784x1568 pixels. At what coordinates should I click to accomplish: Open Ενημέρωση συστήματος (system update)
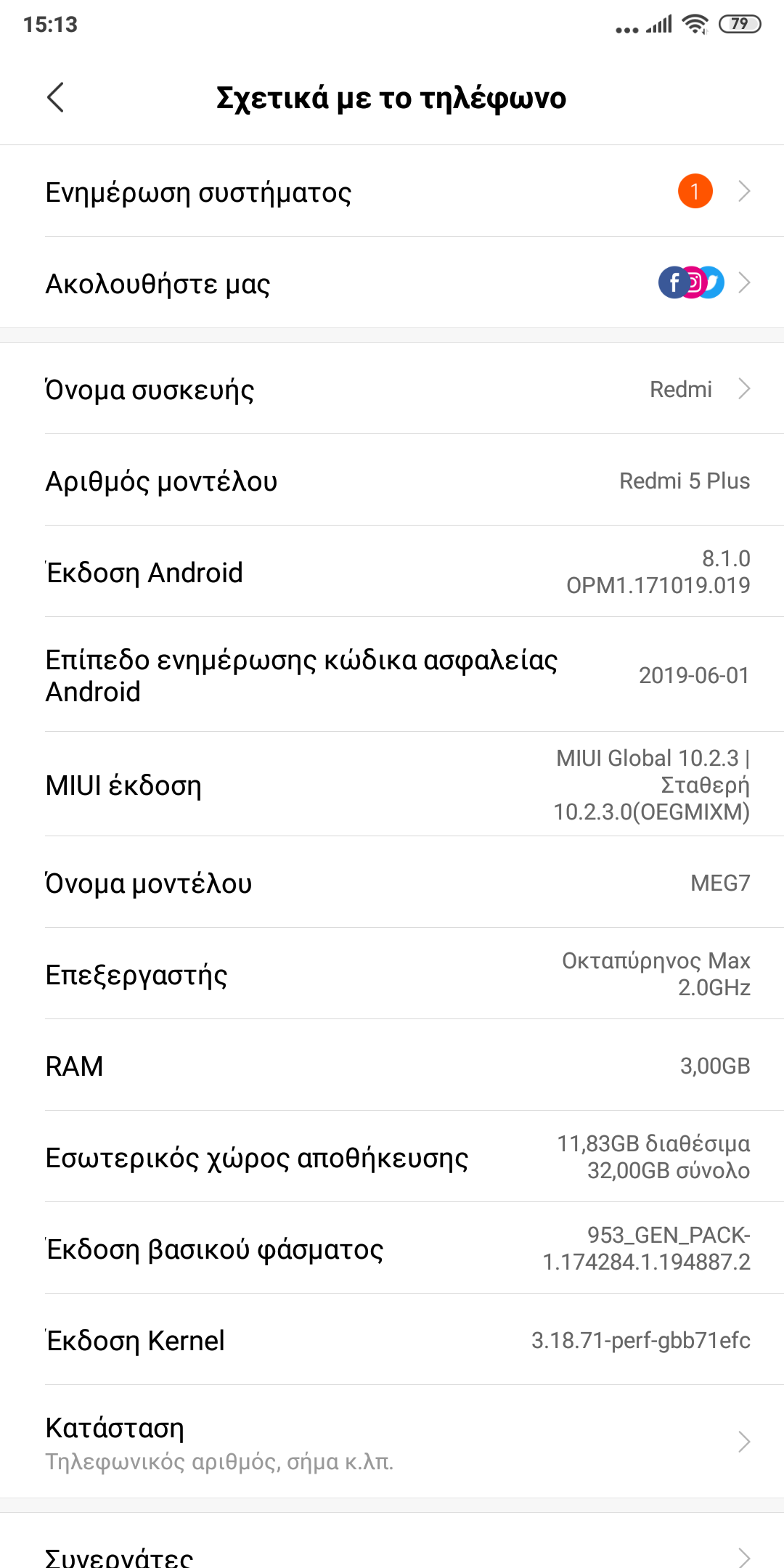[392, 192]
